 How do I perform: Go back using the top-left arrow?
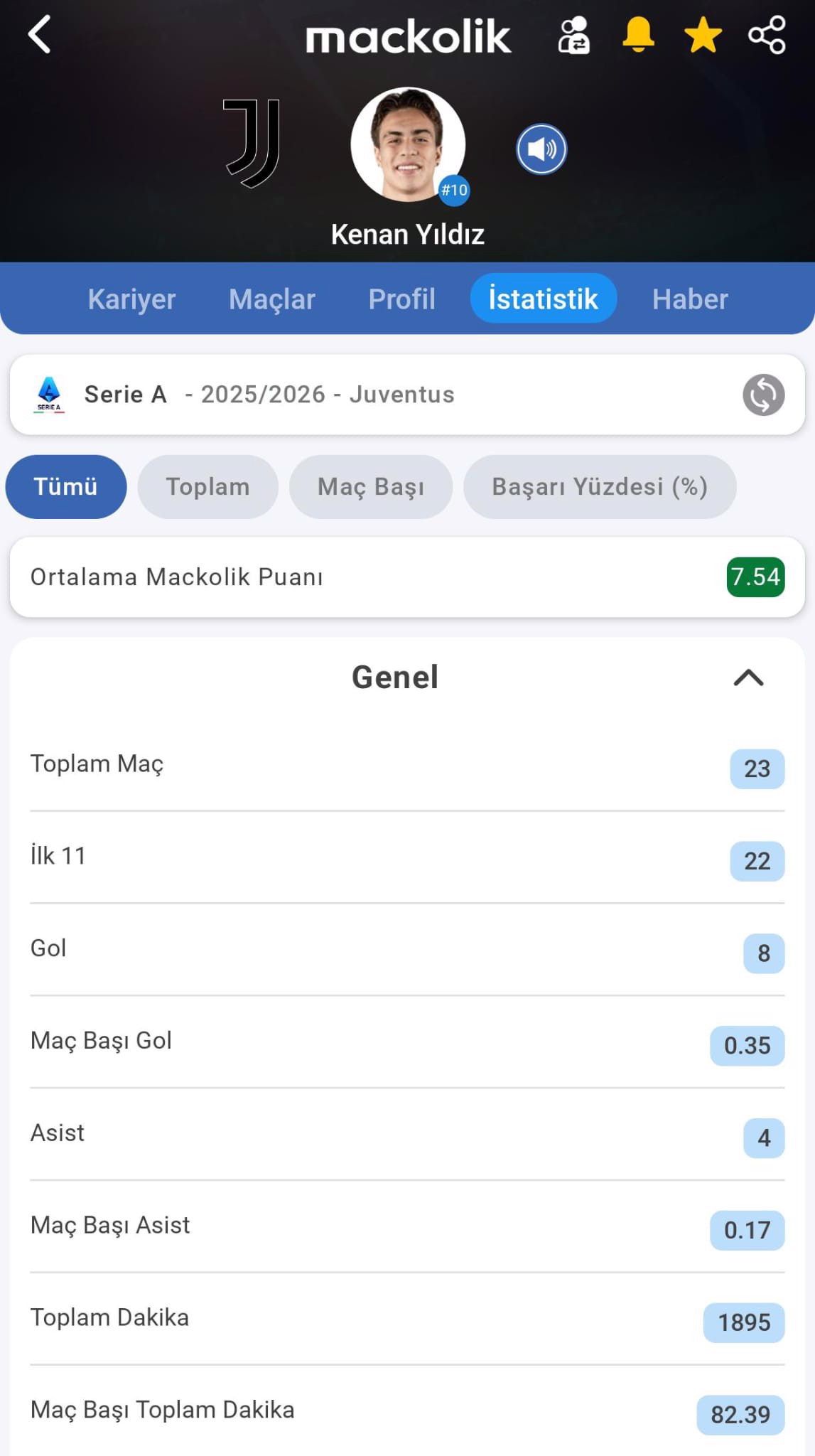[x=40, y=35]
